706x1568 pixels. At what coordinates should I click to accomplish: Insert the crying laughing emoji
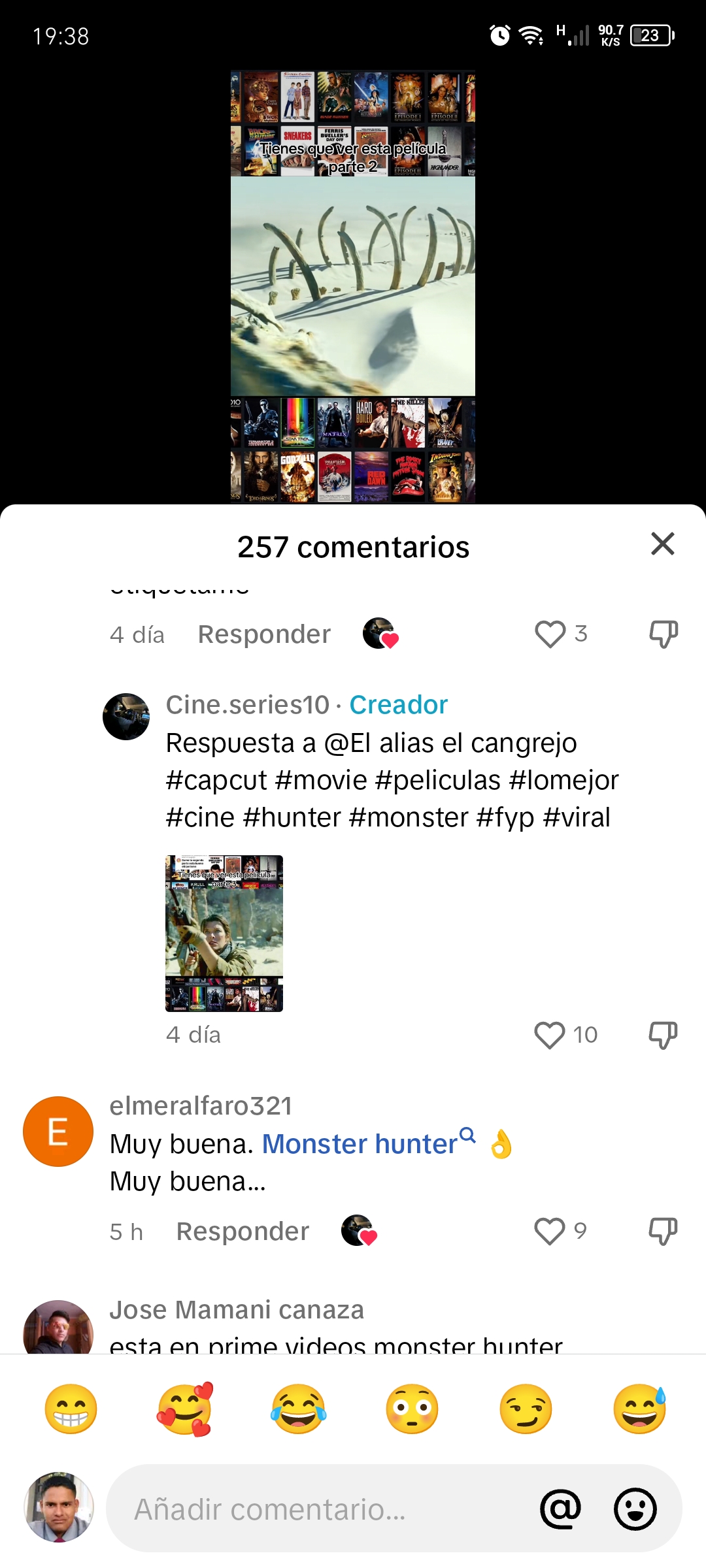tap(298, 1409)
